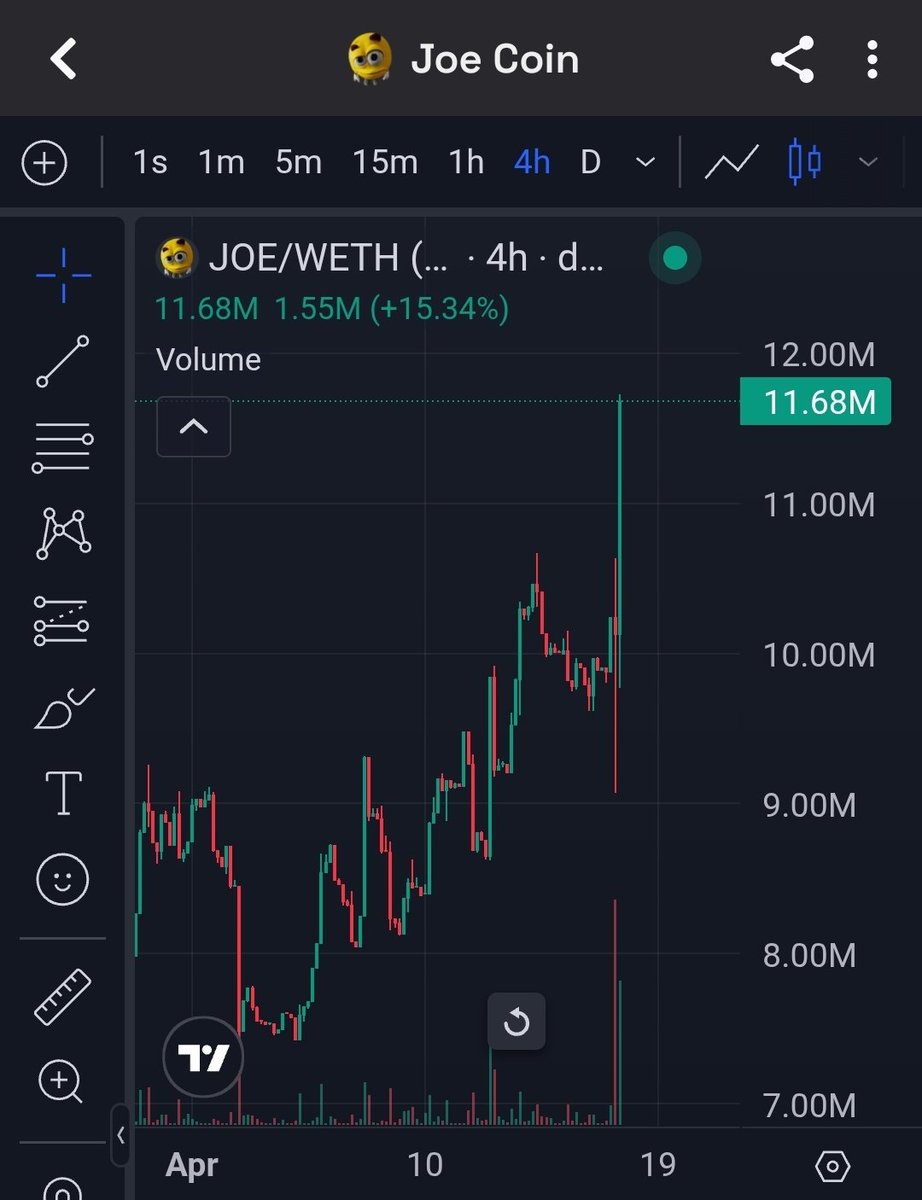Choose the 5m interval
Image resolution: width=922 pixels, height=1200 pixels.
coord(298,162)
